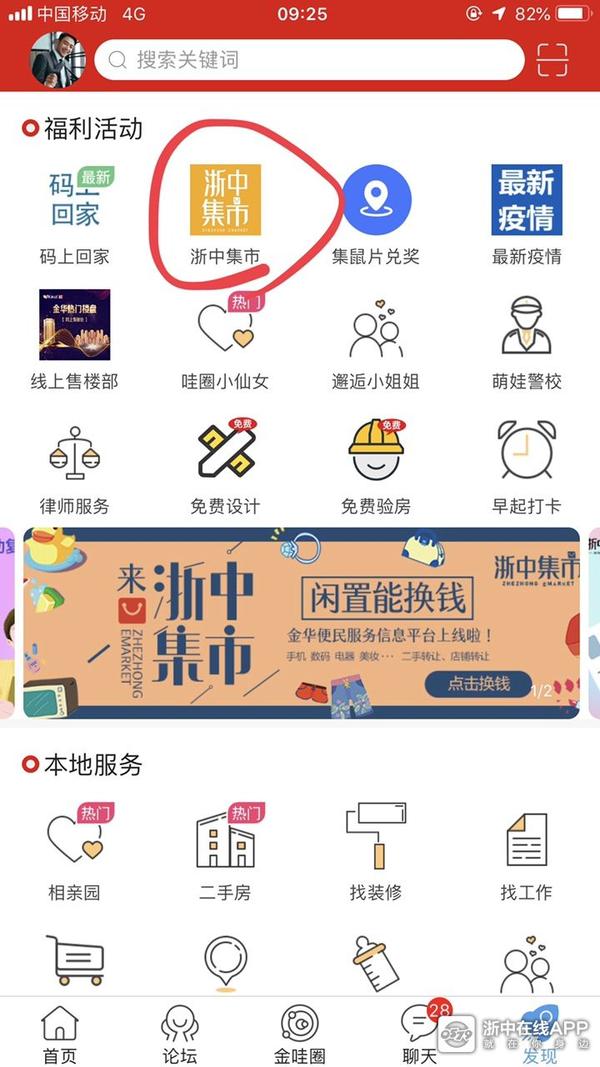Go to the 聊天 tab
The image size is (600, 1067).
420,1035
